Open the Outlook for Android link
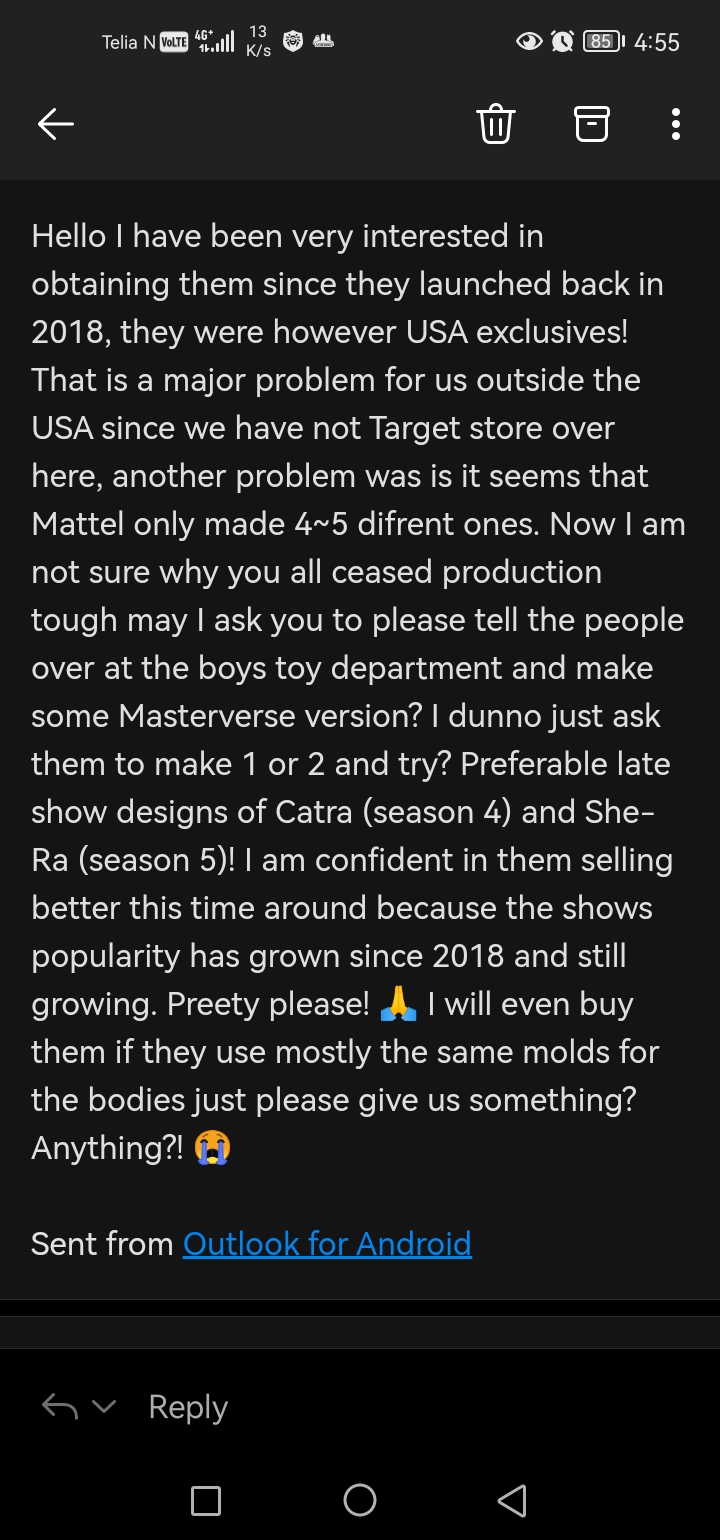 point(327,1243)
